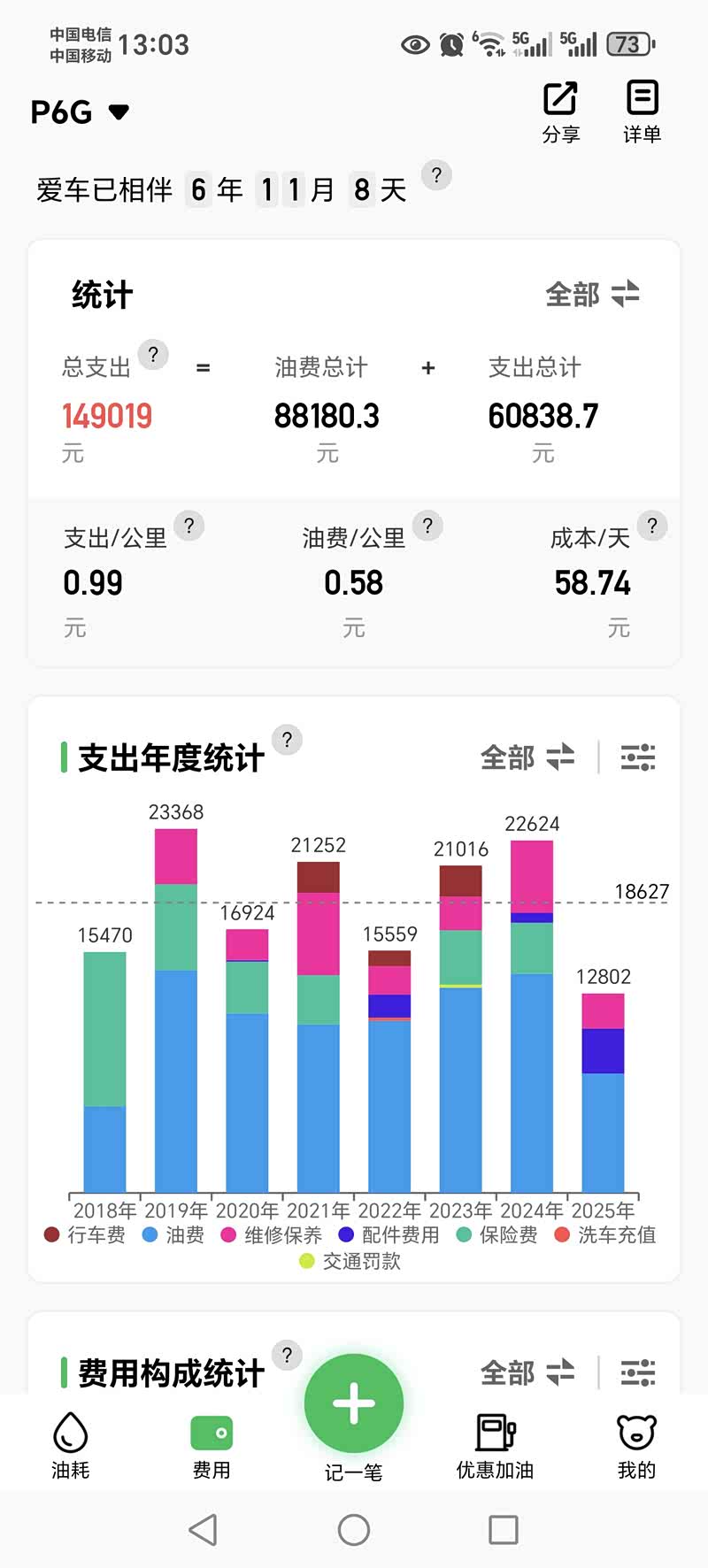This screenshot has width=708, height=1568.
Task: Show help for 总支出
Action: [x=153, y=354]
